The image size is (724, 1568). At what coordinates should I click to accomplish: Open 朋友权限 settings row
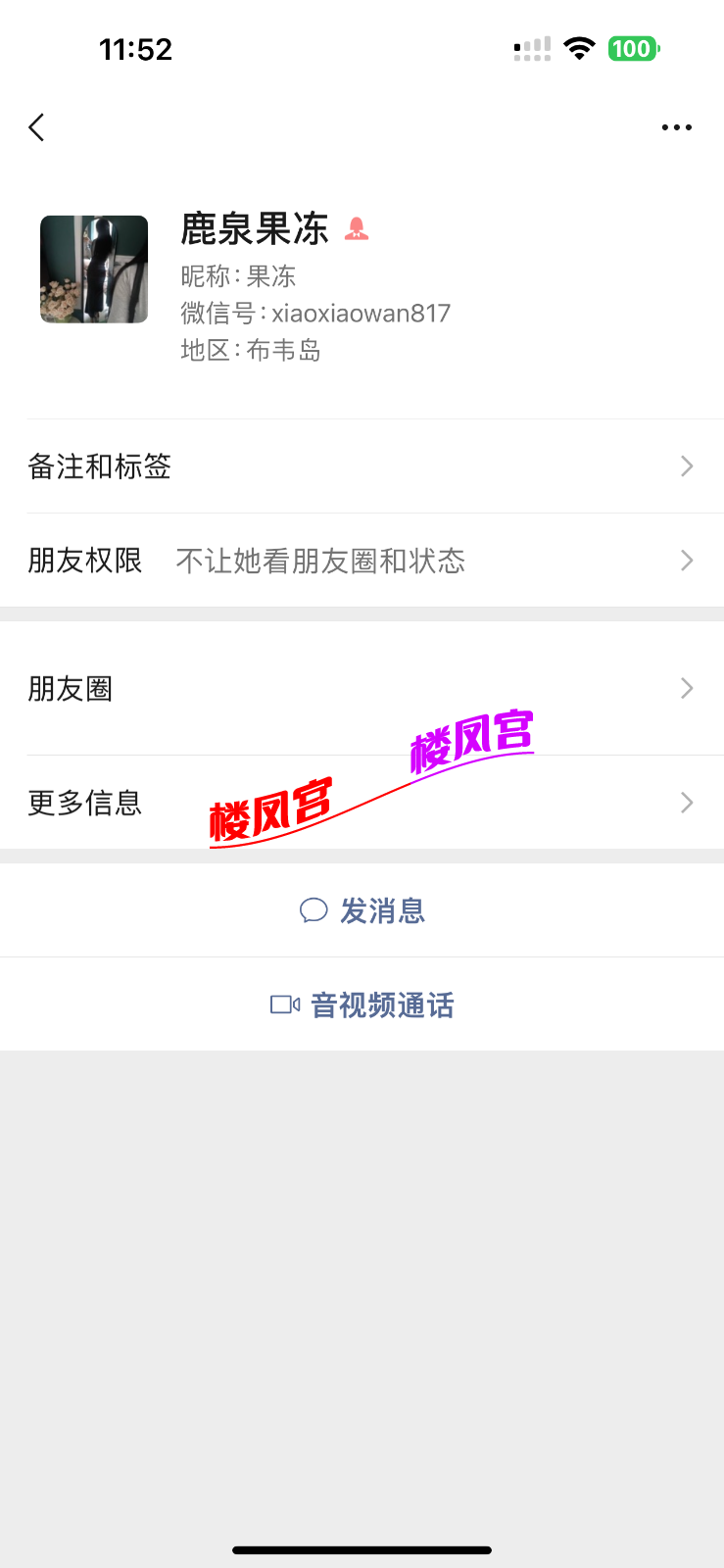pyautogui.click(x=362, y=561)
